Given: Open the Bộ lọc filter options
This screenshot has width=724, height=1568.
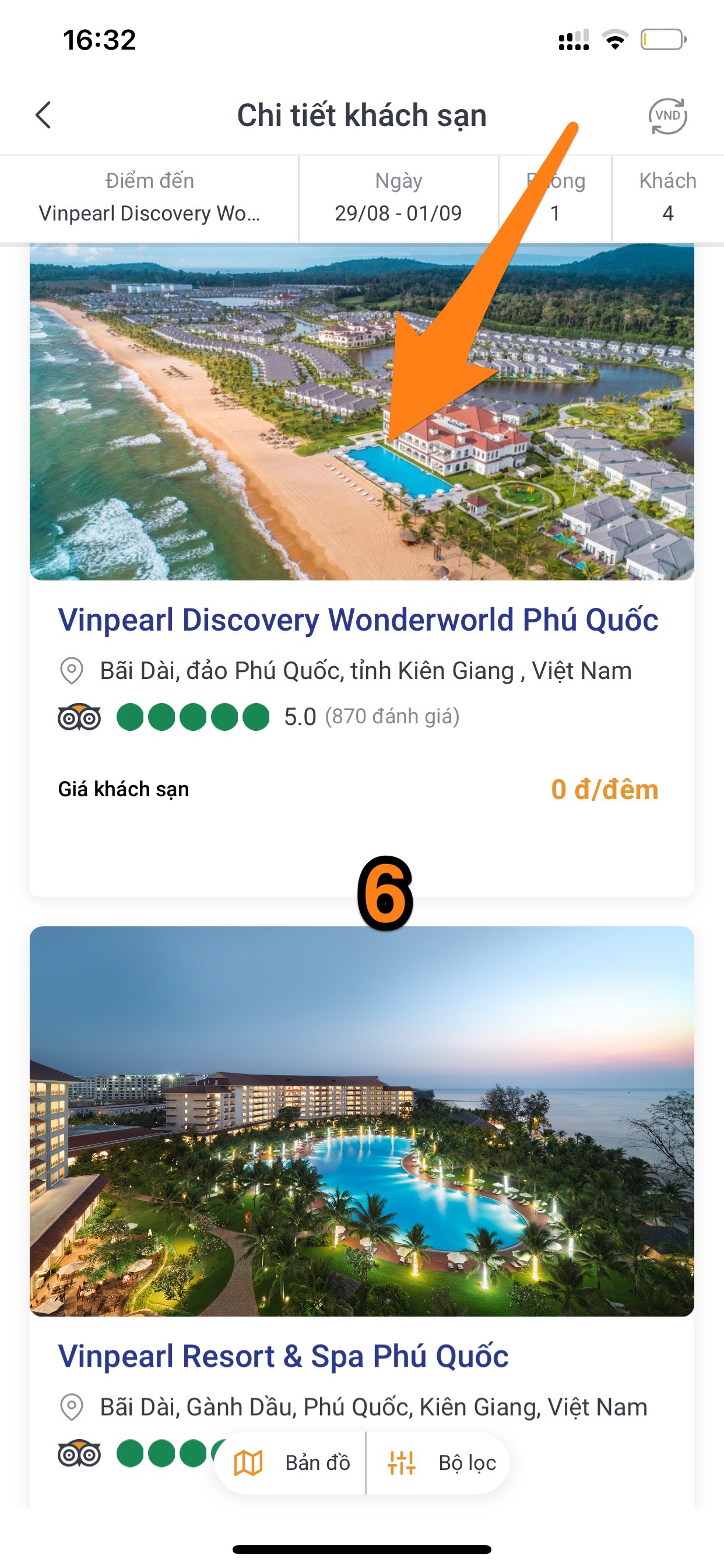Looking at the screenshot, I should click(x=441, y=1462).
